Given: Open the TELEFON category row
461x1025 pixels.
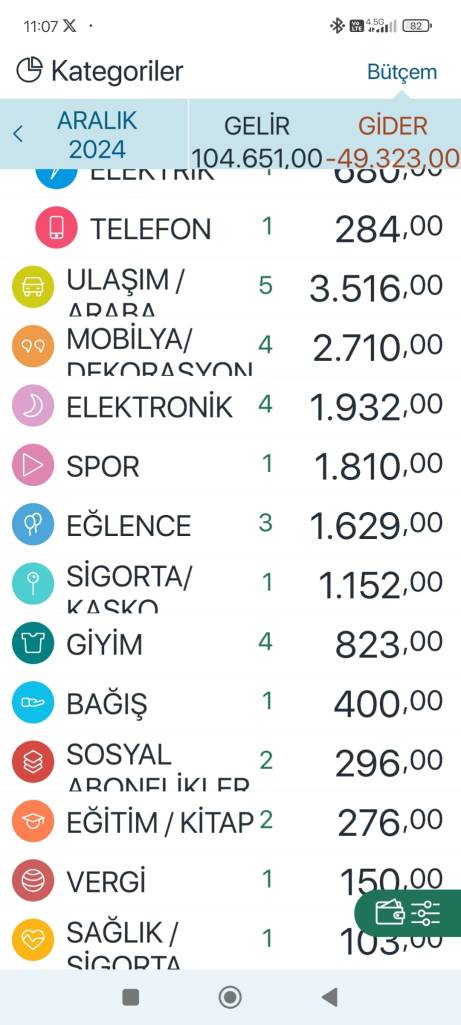Looking at the screenshot, I should (230, 227).
